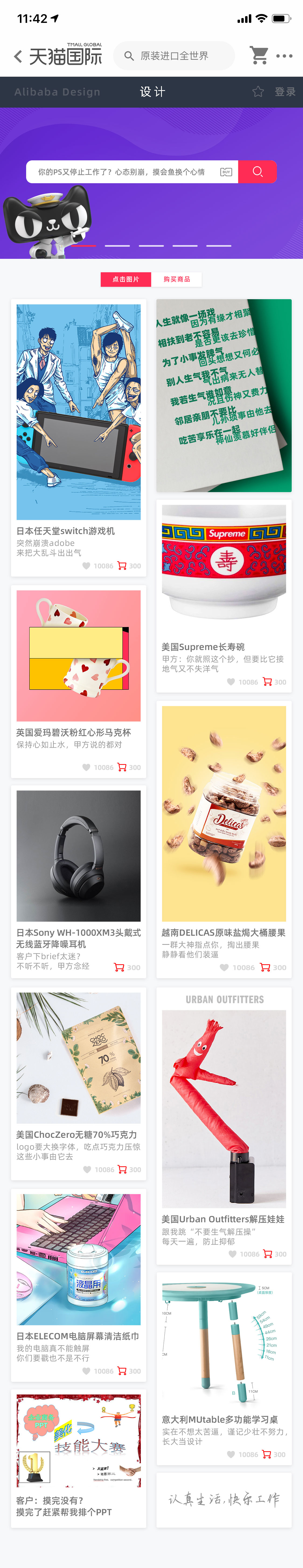This screenshot has width=303, height=1568.
Task: Go back with the header arrow
Action: (x=18, y=56)
